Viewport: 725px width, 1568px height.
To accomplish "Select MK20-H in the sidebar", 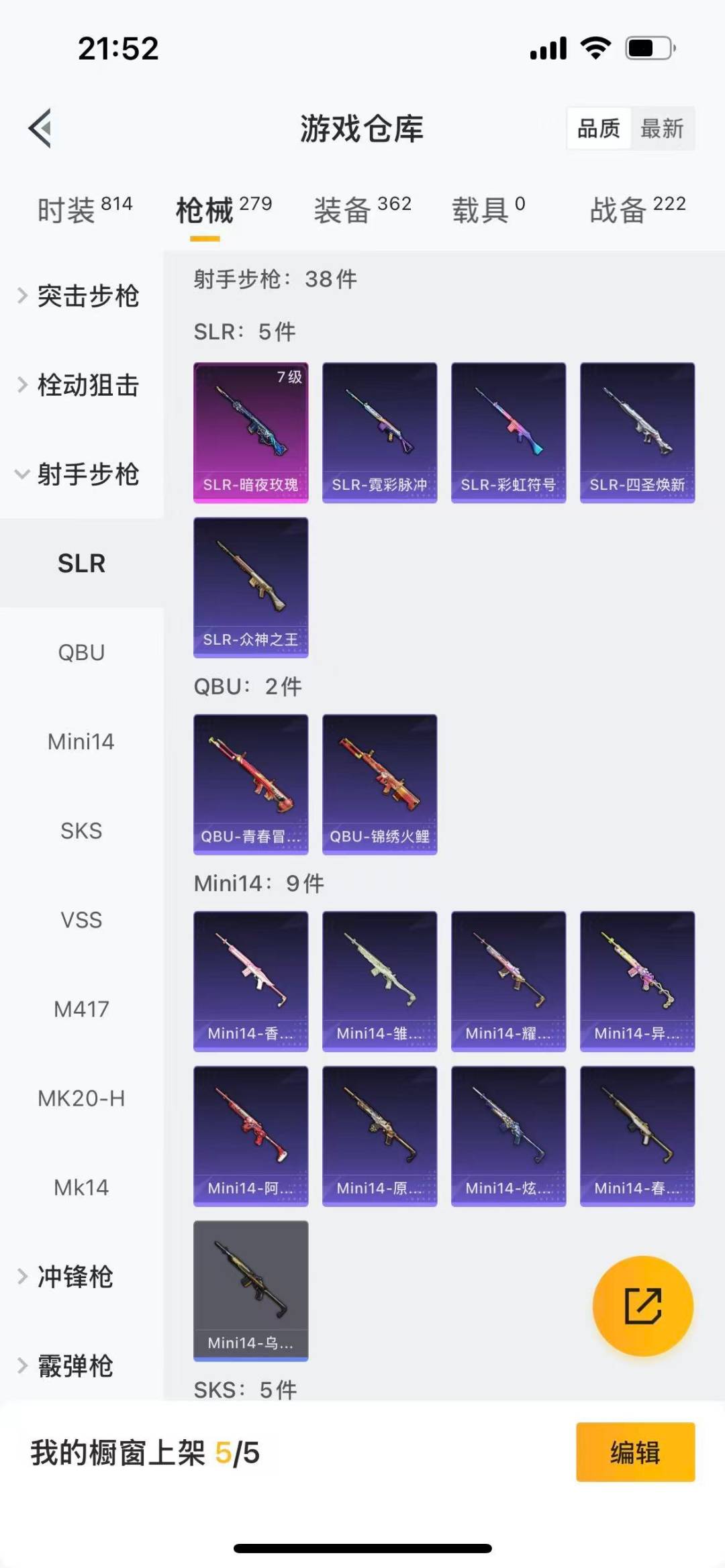I will tap(81, 1098).
